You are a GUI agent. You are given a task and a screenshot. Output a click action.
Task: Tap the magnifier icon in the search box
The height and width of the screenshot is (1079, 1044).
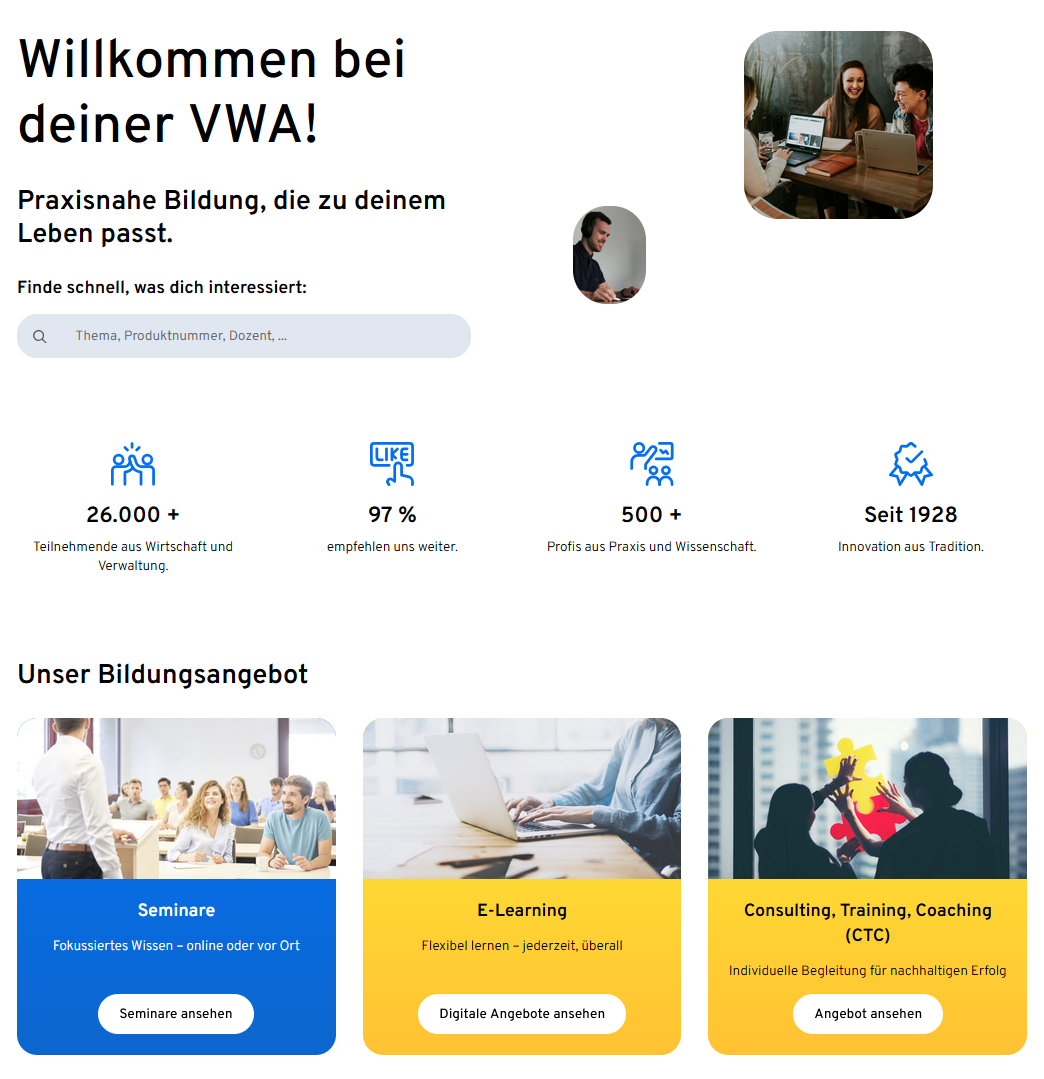coord(40,337)
